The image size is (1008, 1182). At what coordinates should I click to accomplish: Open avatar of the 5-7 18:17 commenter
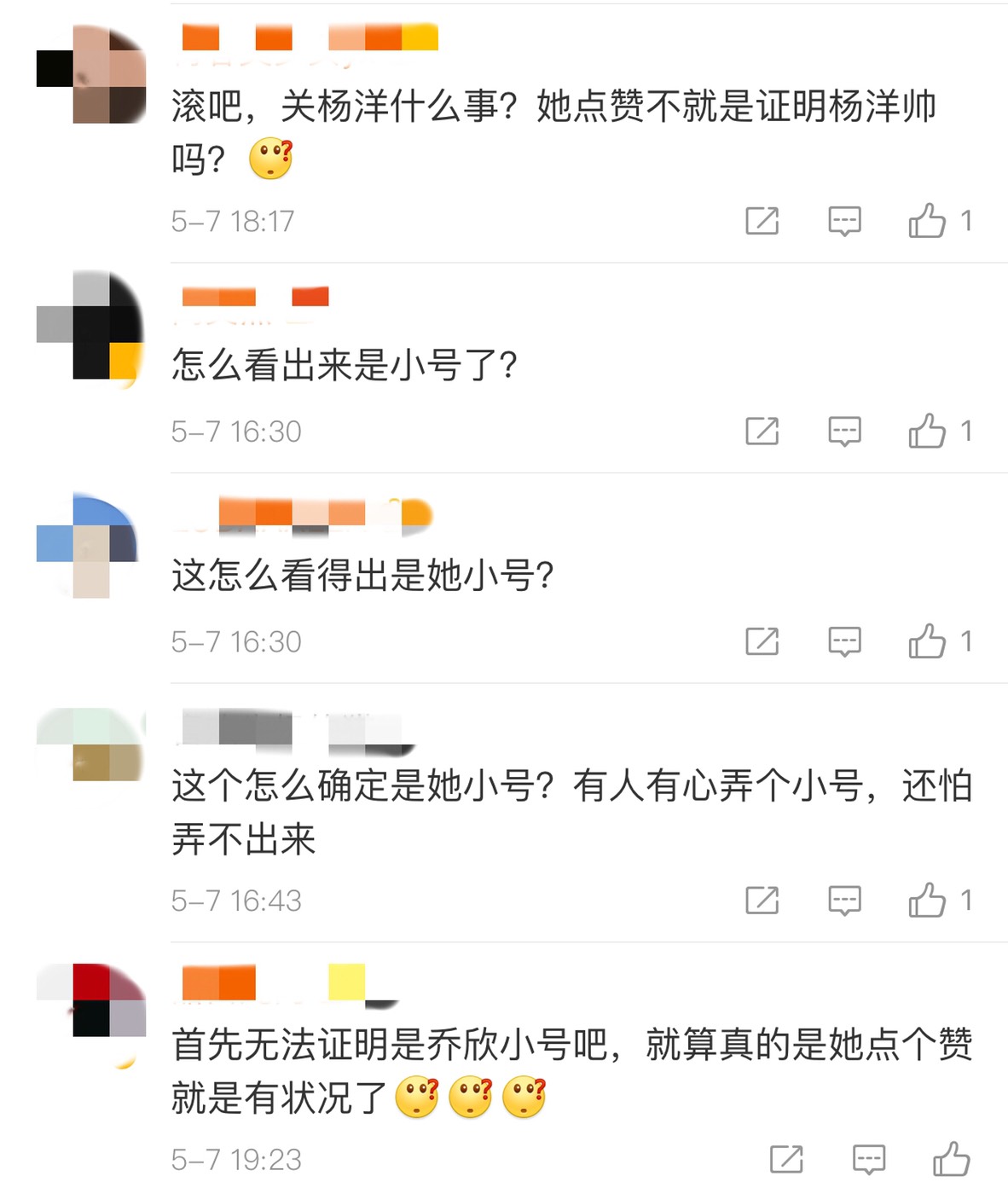[x=91, y=74]
